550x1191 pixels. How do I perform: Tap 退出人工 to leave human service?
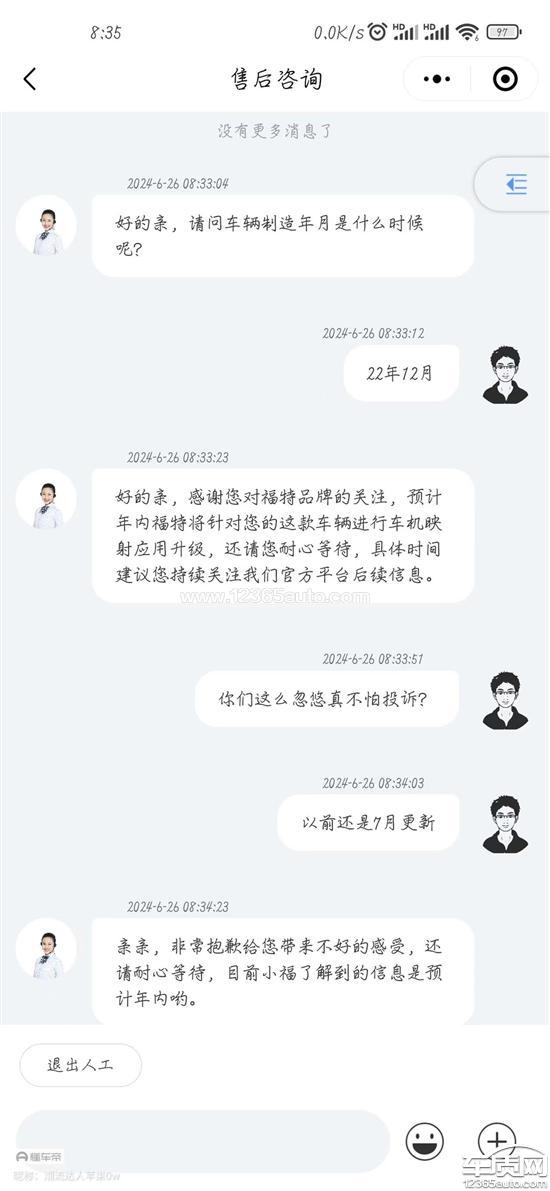point(81,1065)
